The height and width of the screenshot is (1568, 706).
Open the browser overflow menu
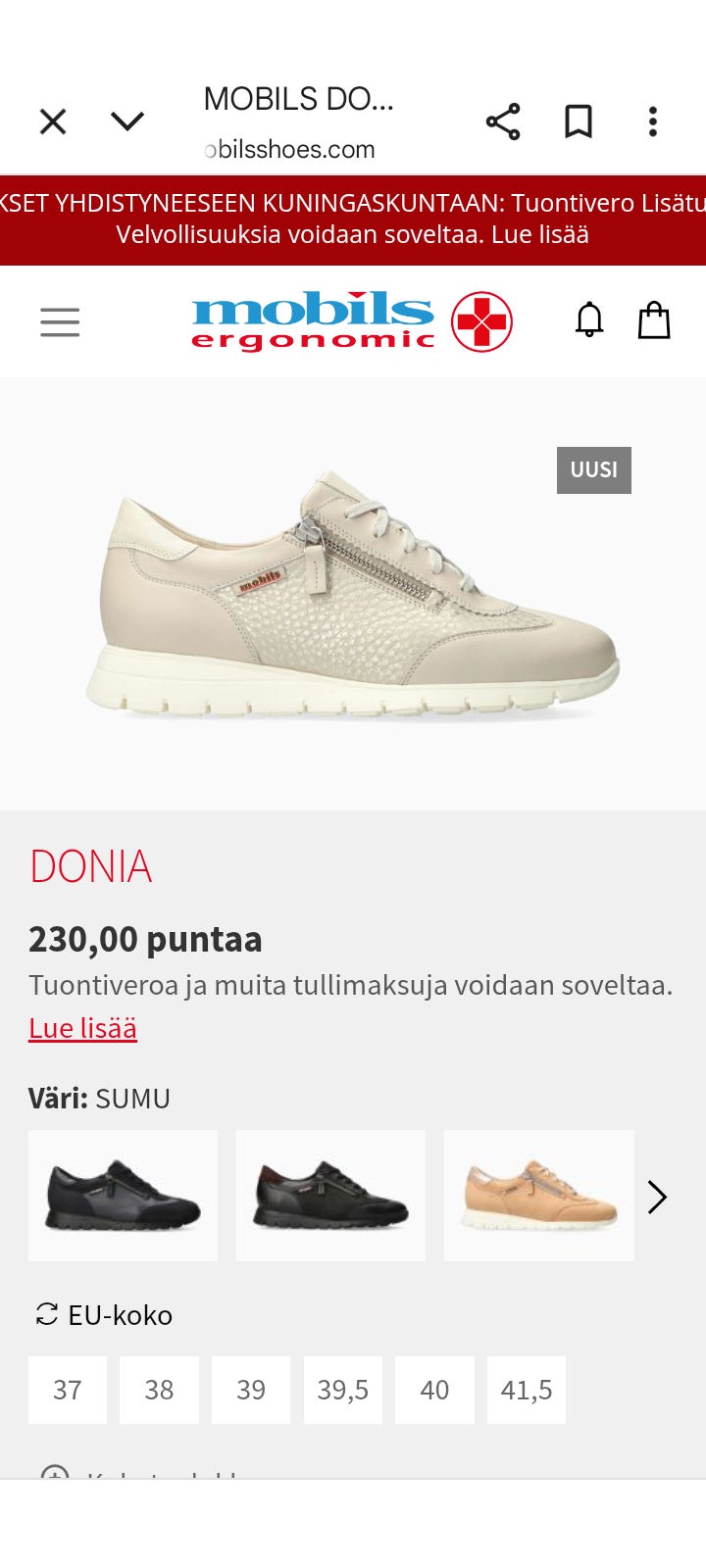click(653, 122)
